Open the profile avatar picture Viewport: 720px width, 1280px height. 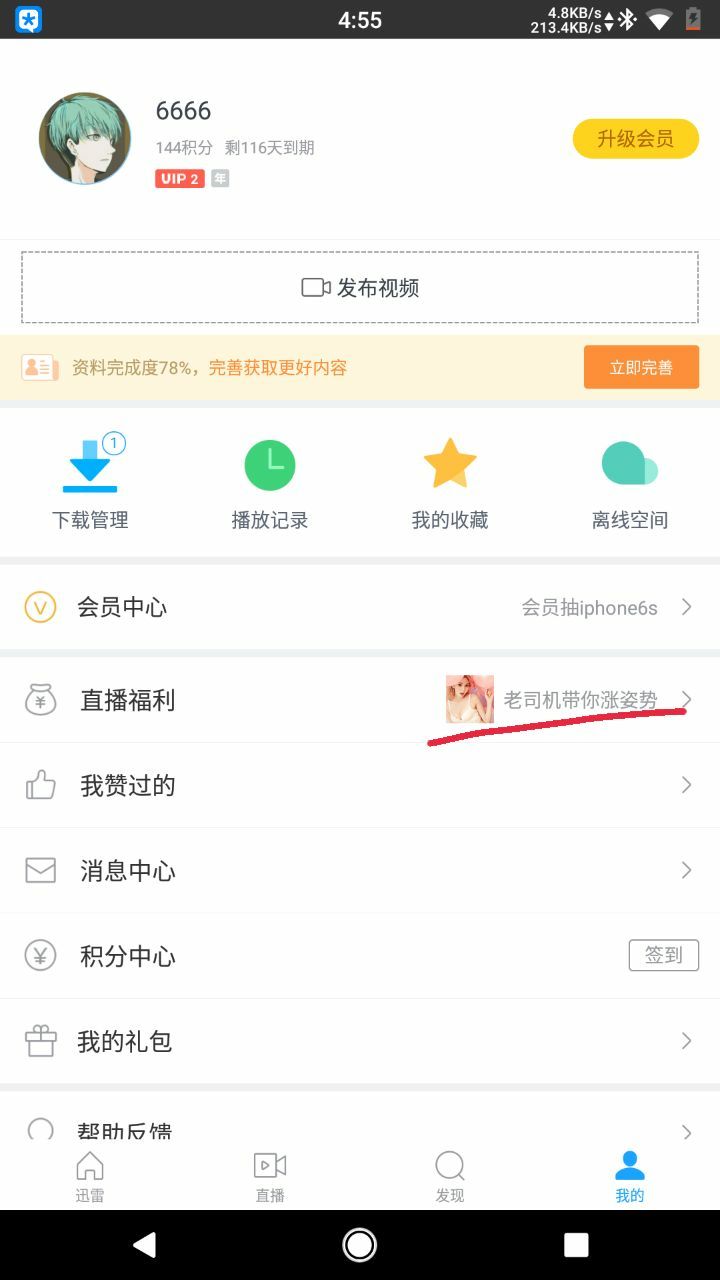(85, 139)
